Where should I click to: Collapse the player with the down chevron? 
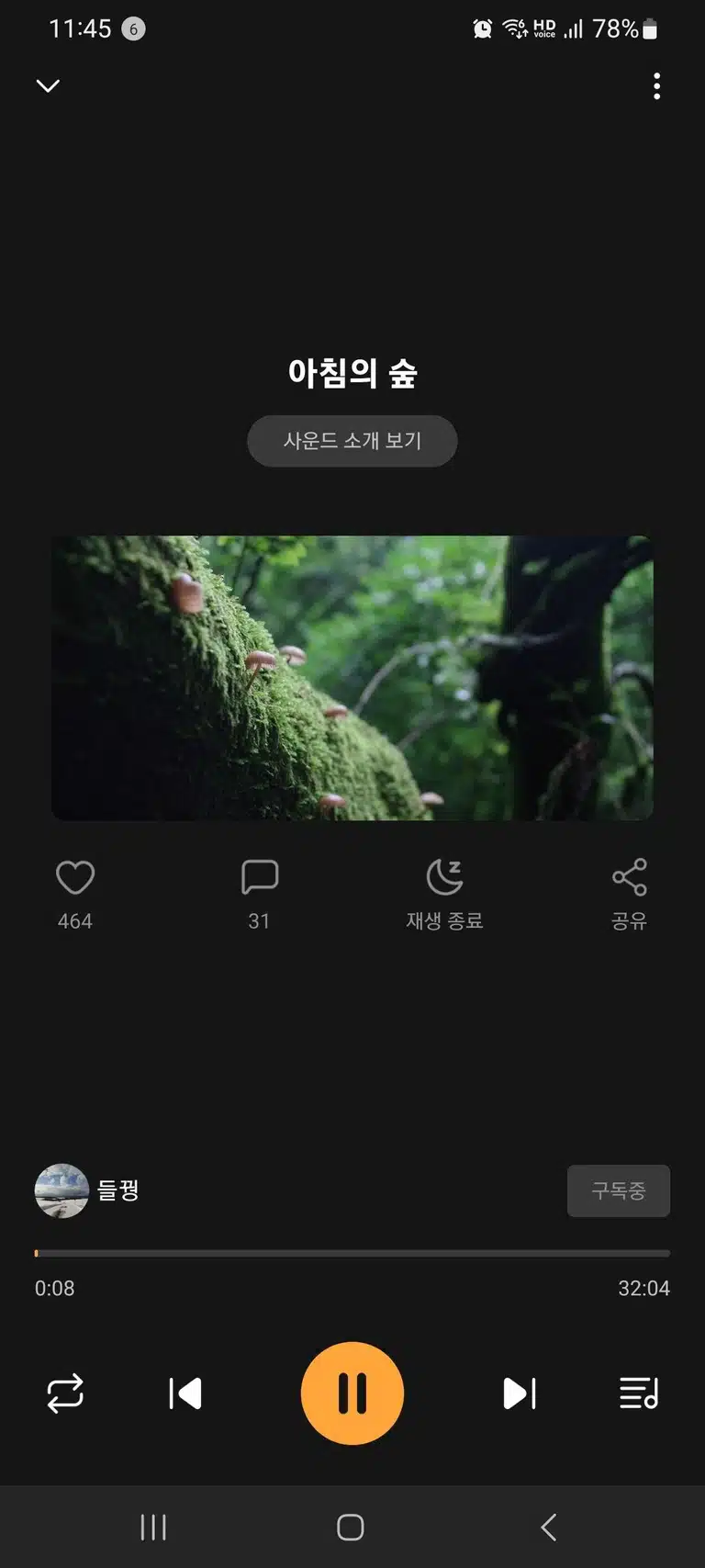[48, 85]
